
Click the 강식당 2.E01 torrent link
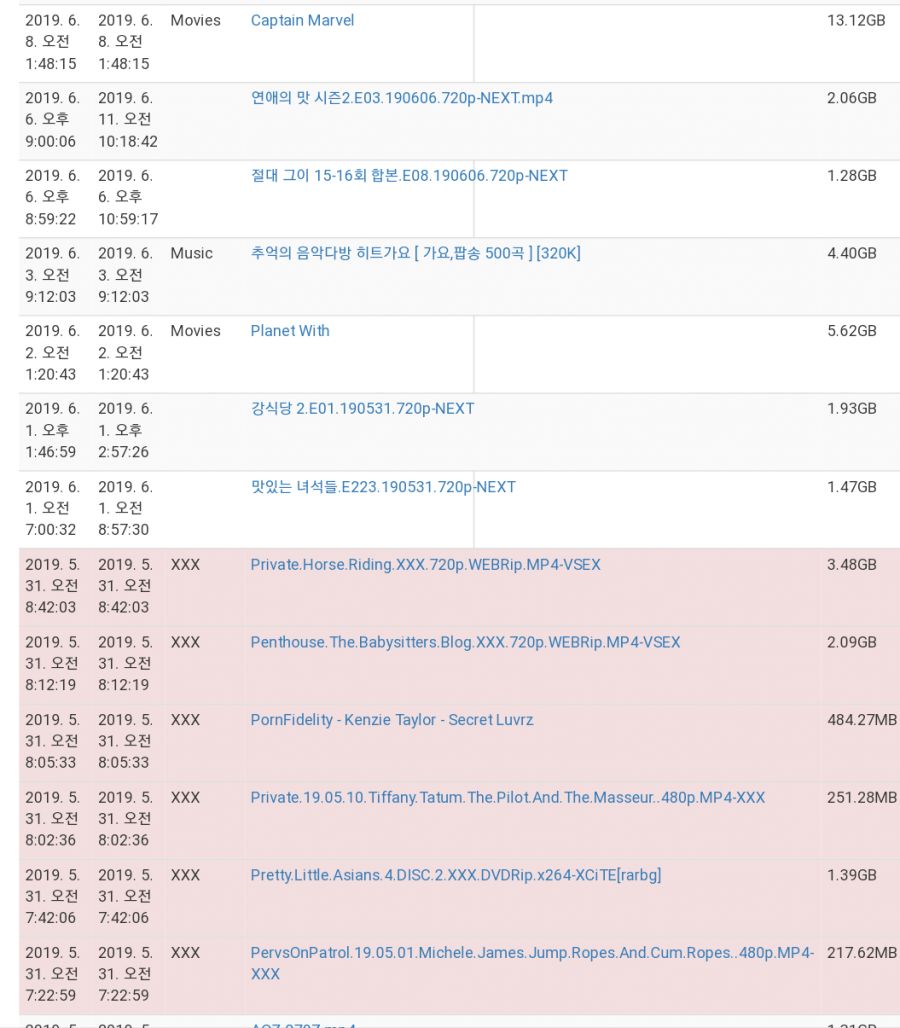tap(361, 408)
